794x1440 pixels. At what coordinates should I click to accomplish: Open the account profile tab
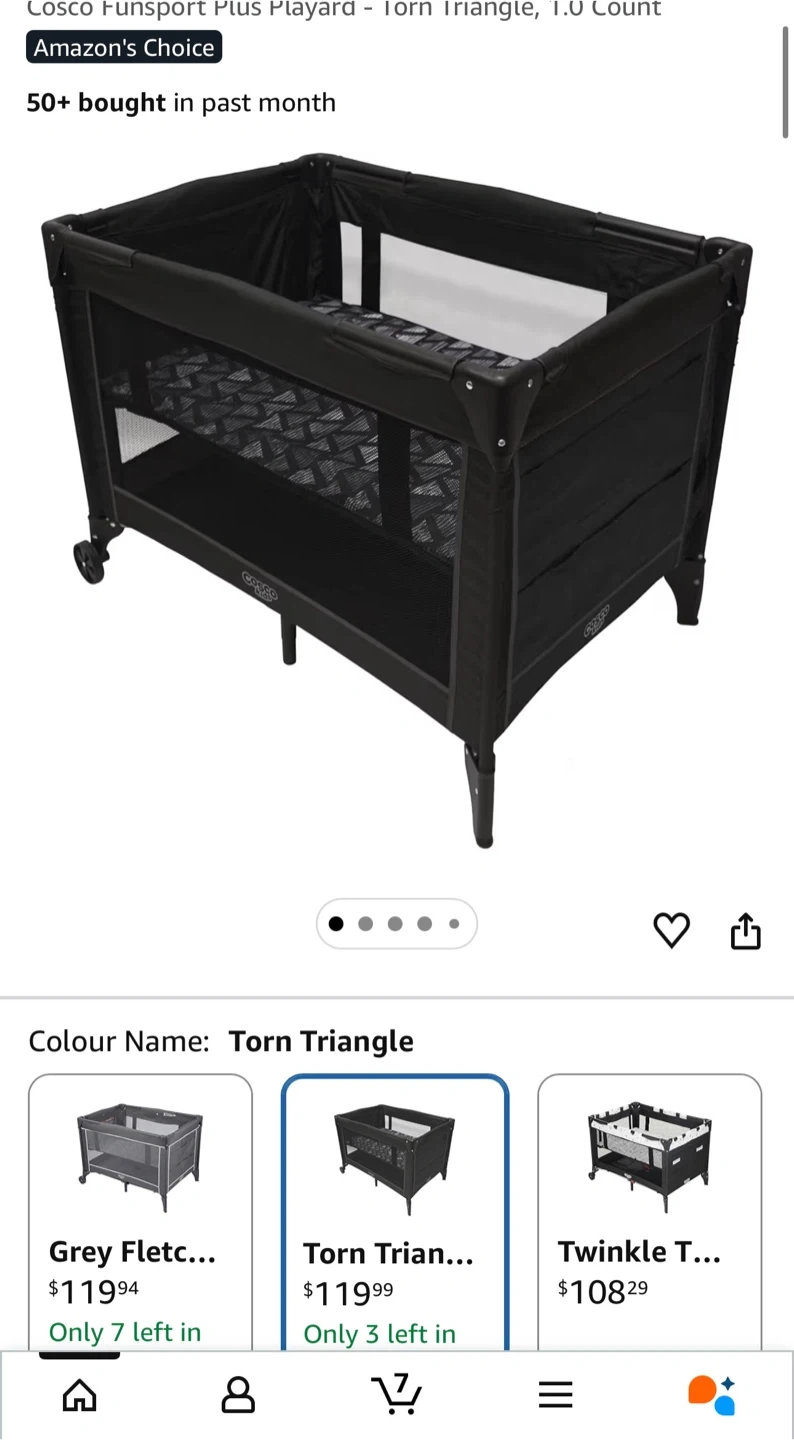click(x=238, y=1394)
